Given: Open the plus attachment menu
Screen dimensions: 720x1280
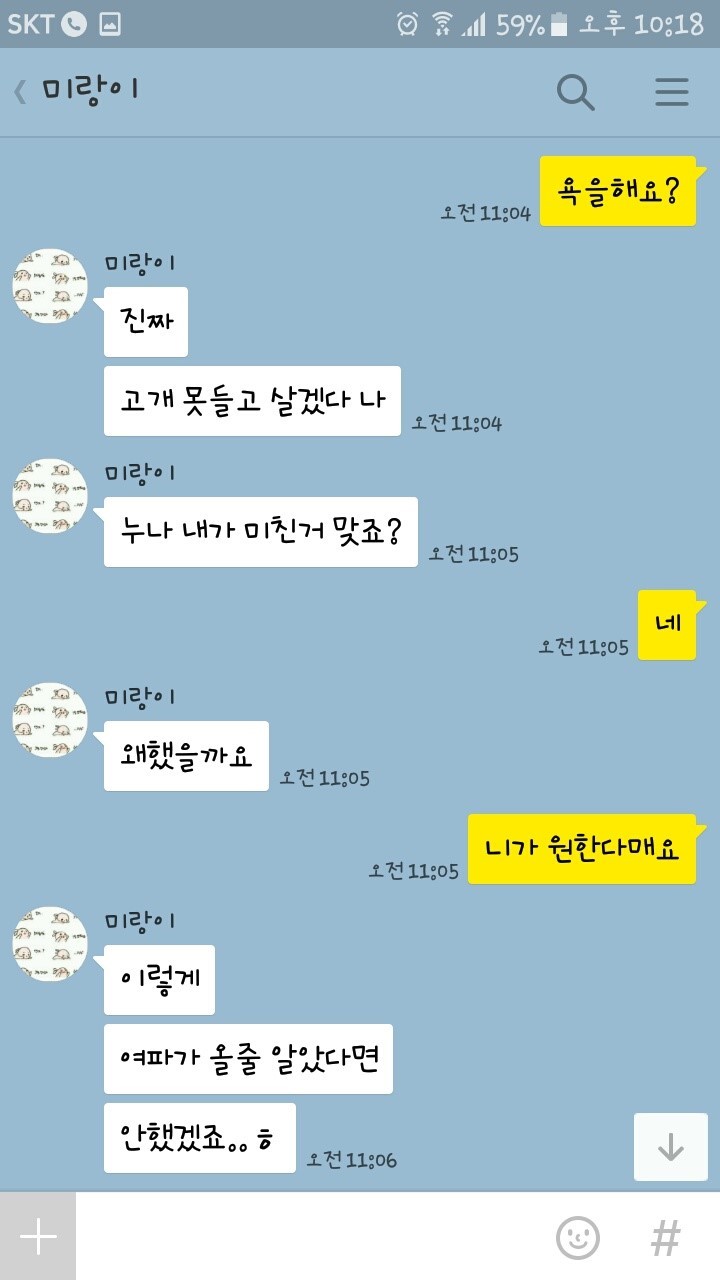Looking at the screenshot, I should 38,1237.
